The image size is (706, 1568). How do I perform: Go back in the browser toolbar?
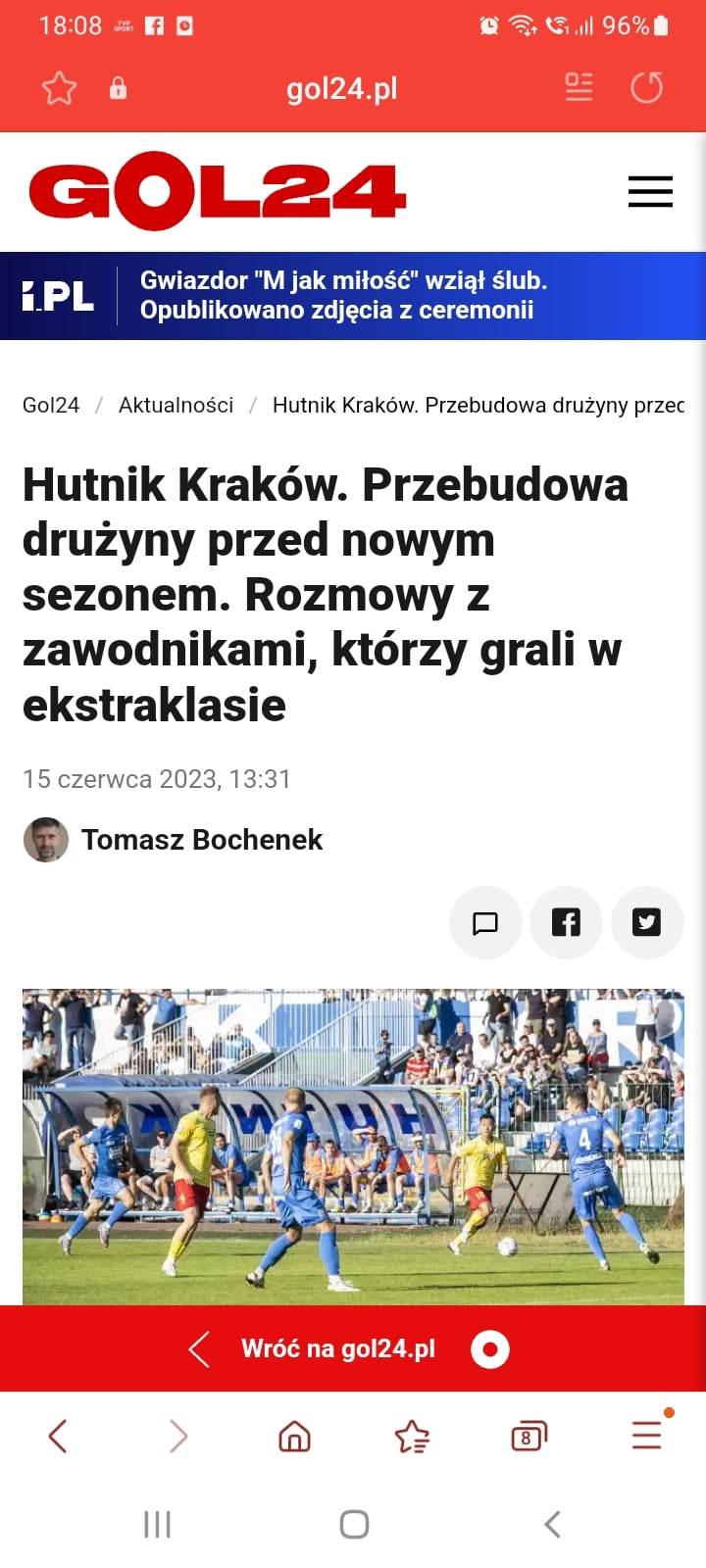pyautogui.click(x=58, y=1437)
